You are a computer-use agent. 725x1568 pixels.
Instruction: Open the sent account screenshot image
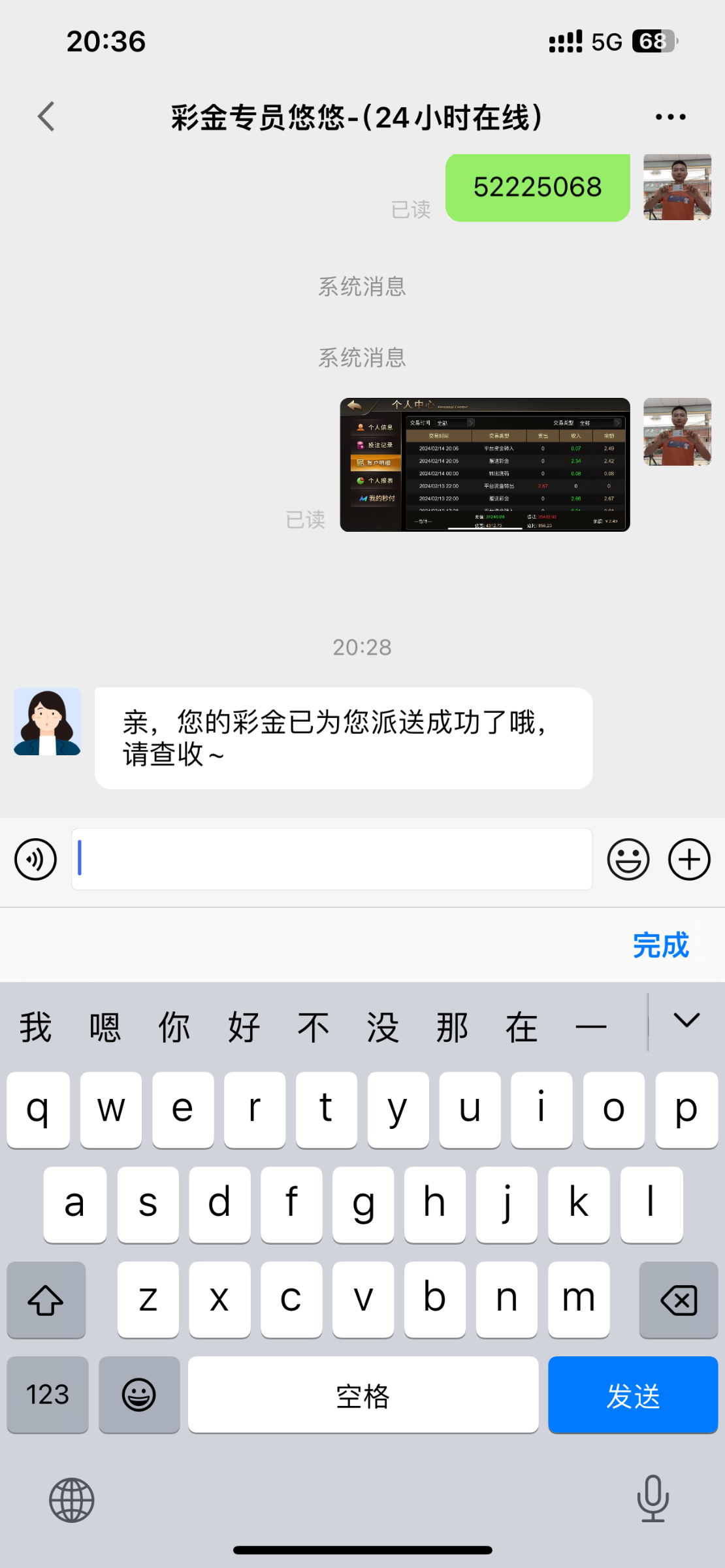485,465
